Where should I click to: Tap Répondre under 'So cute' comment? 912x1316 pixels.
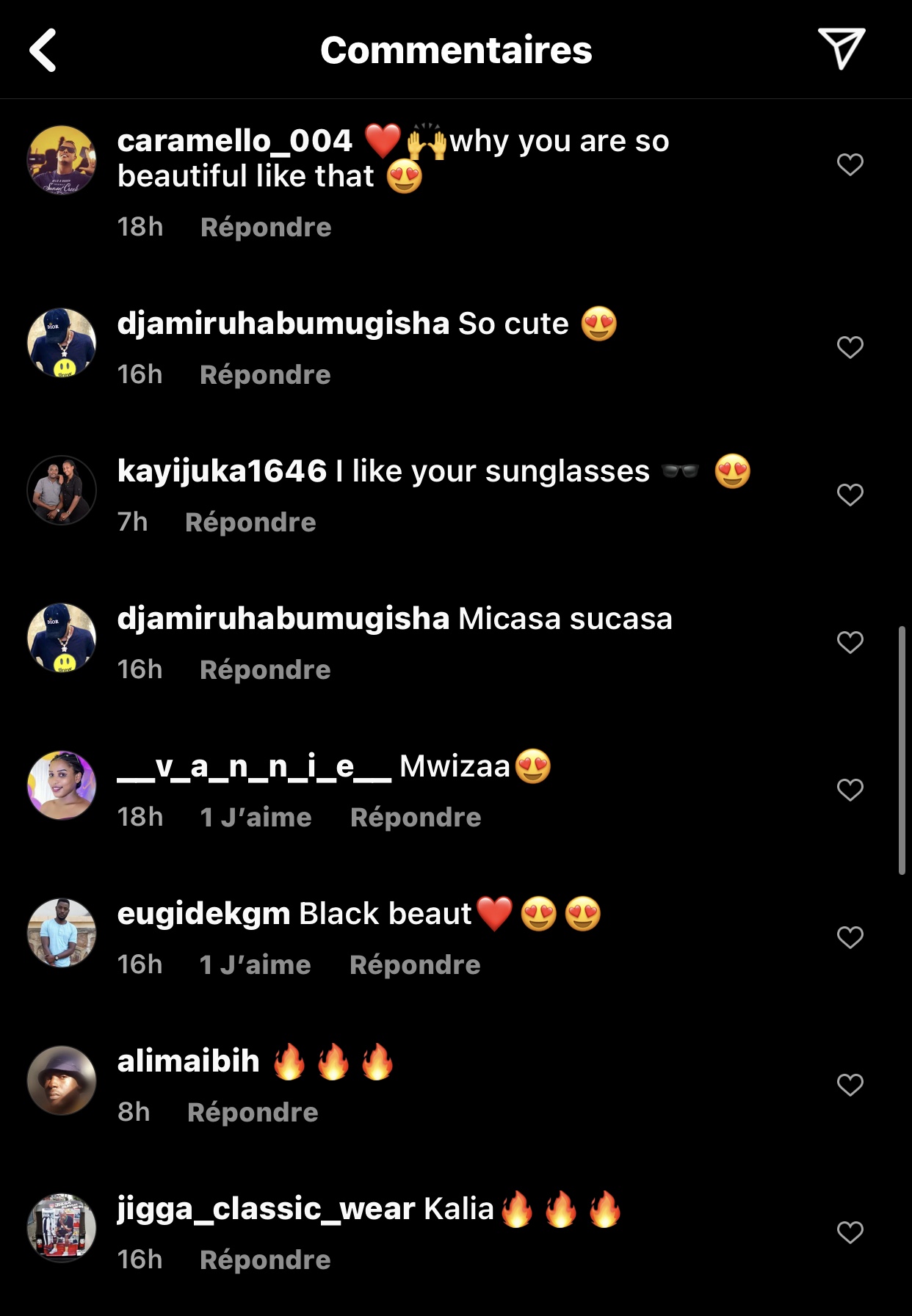pos(265,375)
